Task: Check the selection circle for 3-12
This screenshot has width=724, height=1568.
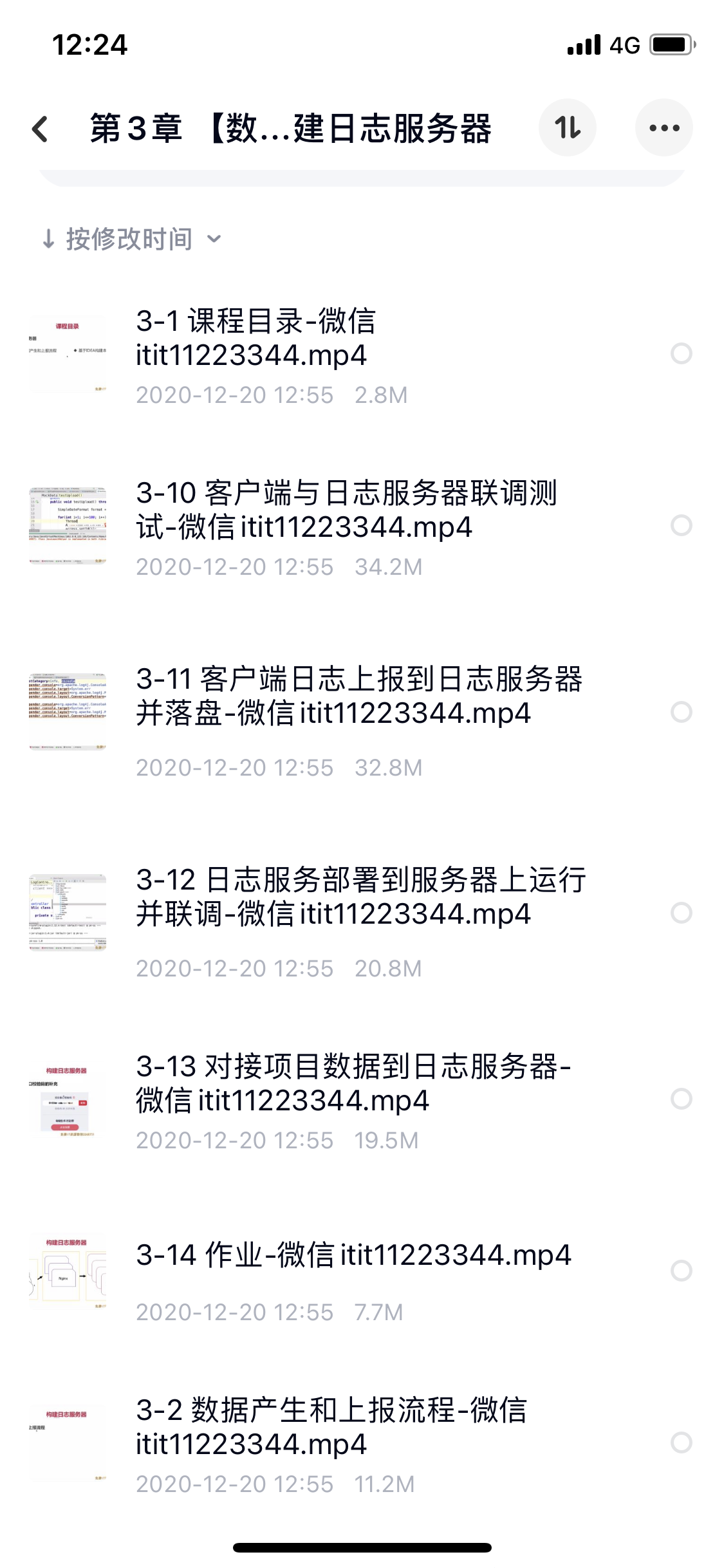Action: coord(681,913)
